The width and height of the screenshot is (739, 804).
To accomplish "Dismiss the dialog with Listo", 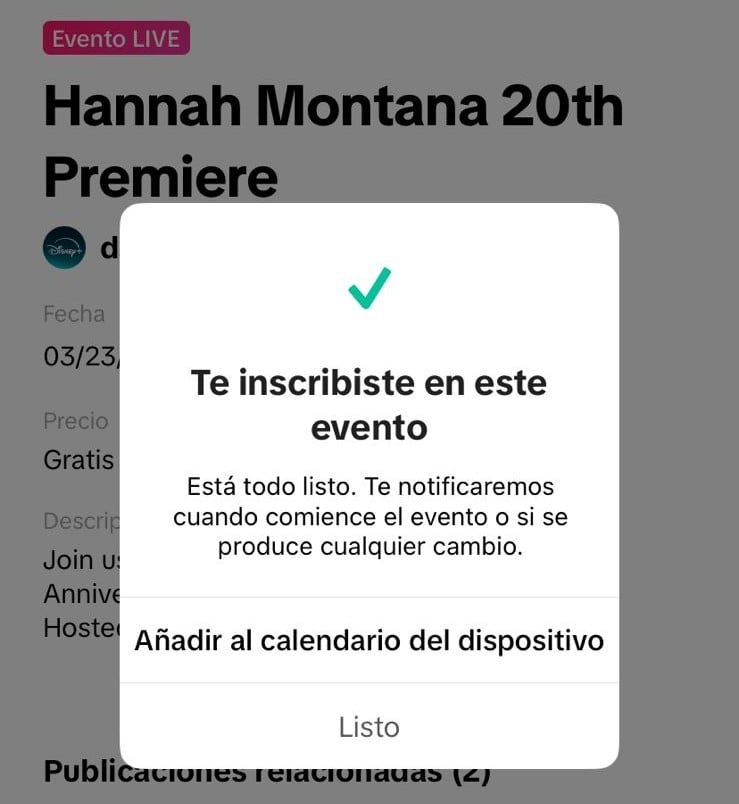I will tap(369, 727).
